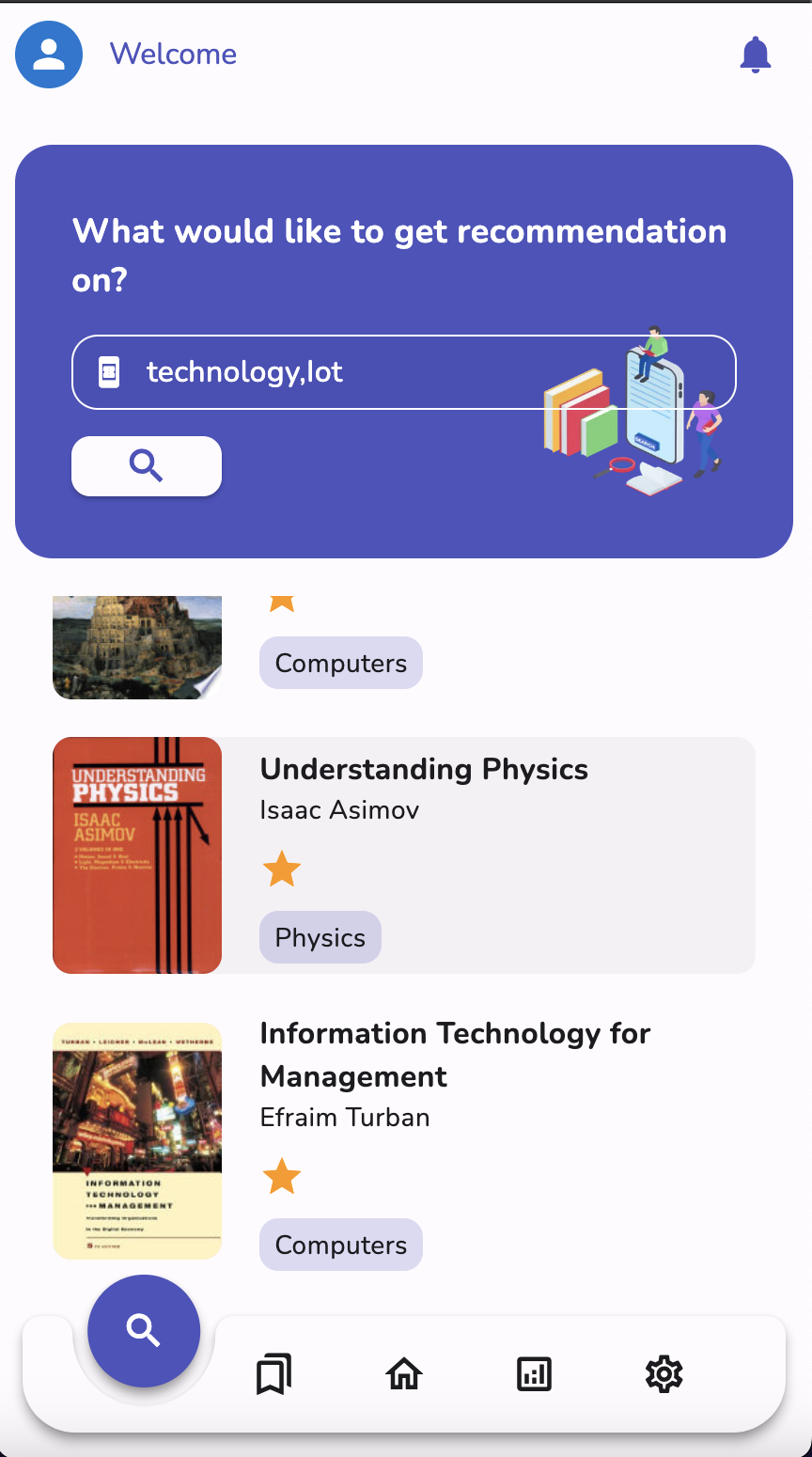Select the home icon in bottom navigation
The height and width of the screenshot is (1457, 812).
pos(403,1373)
